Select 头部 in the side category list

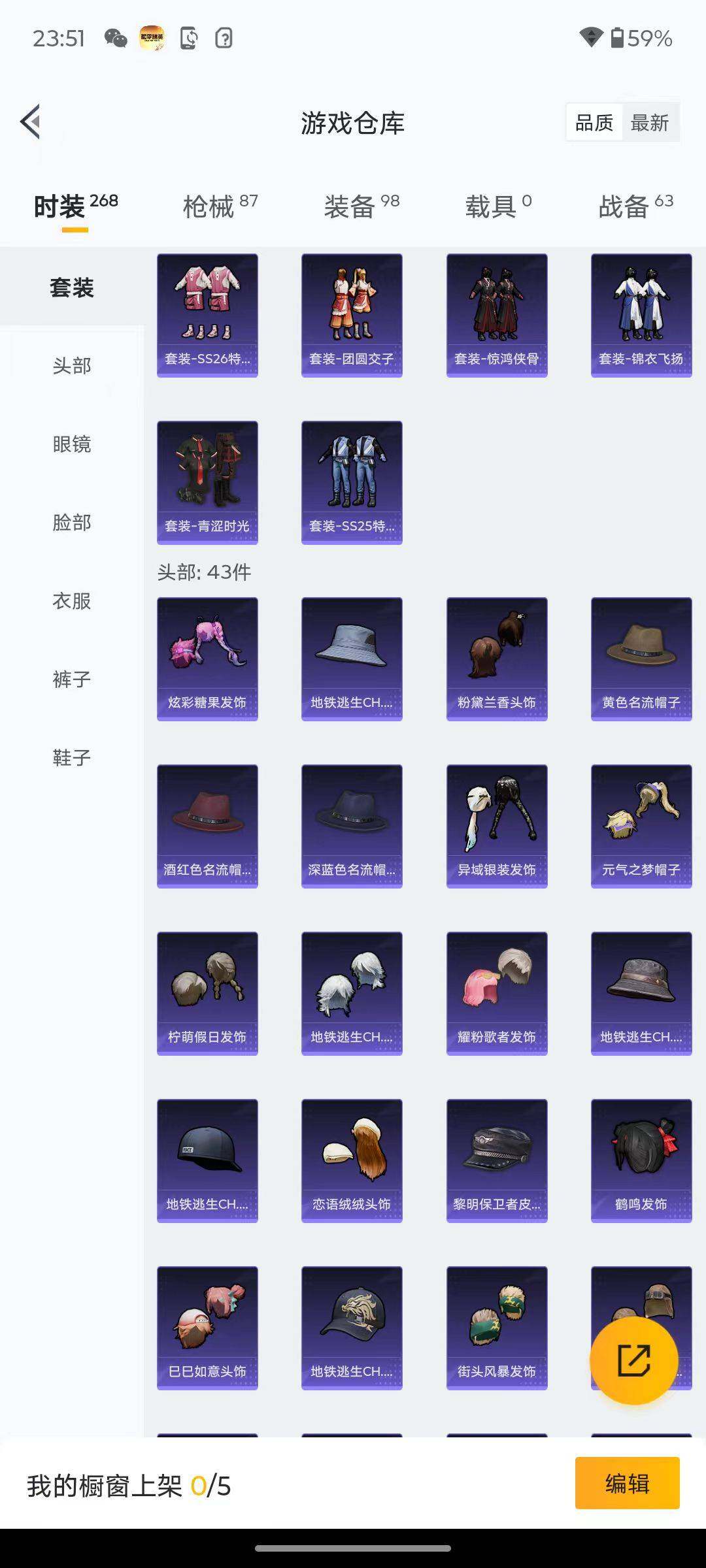(72, 366)
